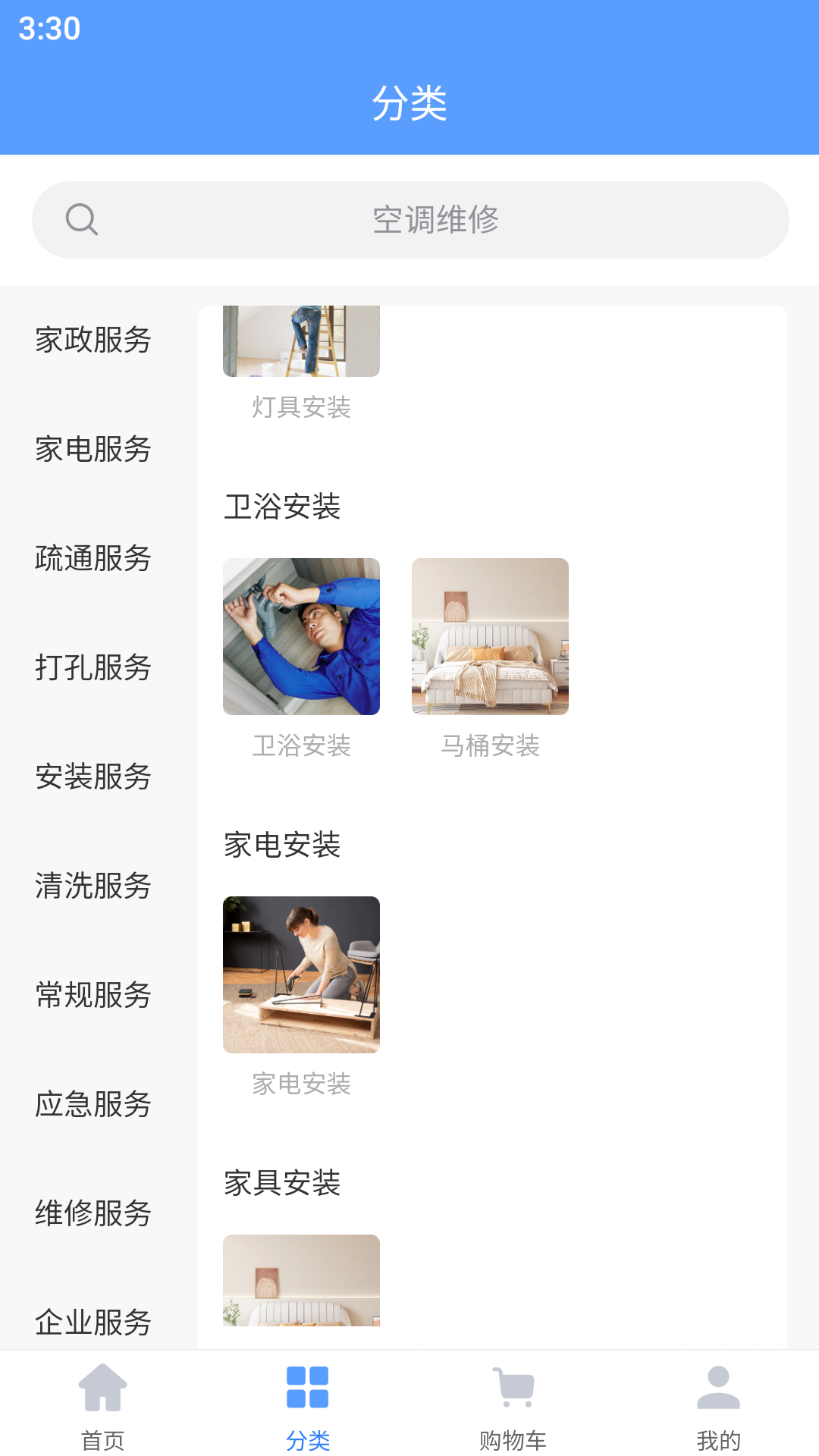The width and height of the screenshot is (819, 1456).
Task: Open the 常规服务 category
Action: tap(93, 995)
